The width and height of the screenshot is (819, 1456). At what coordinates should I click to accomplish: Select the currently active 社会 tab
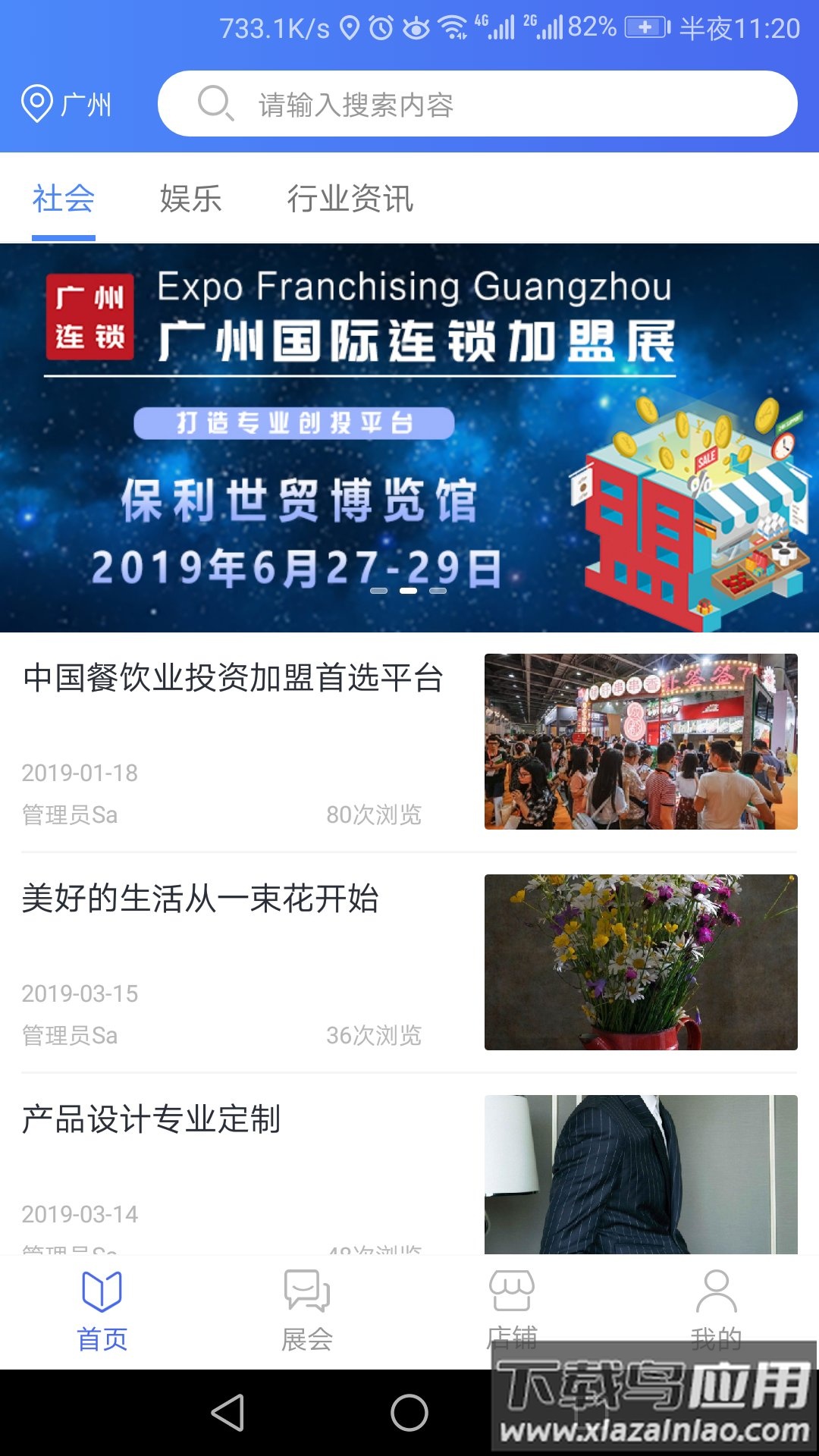(64, 199)
